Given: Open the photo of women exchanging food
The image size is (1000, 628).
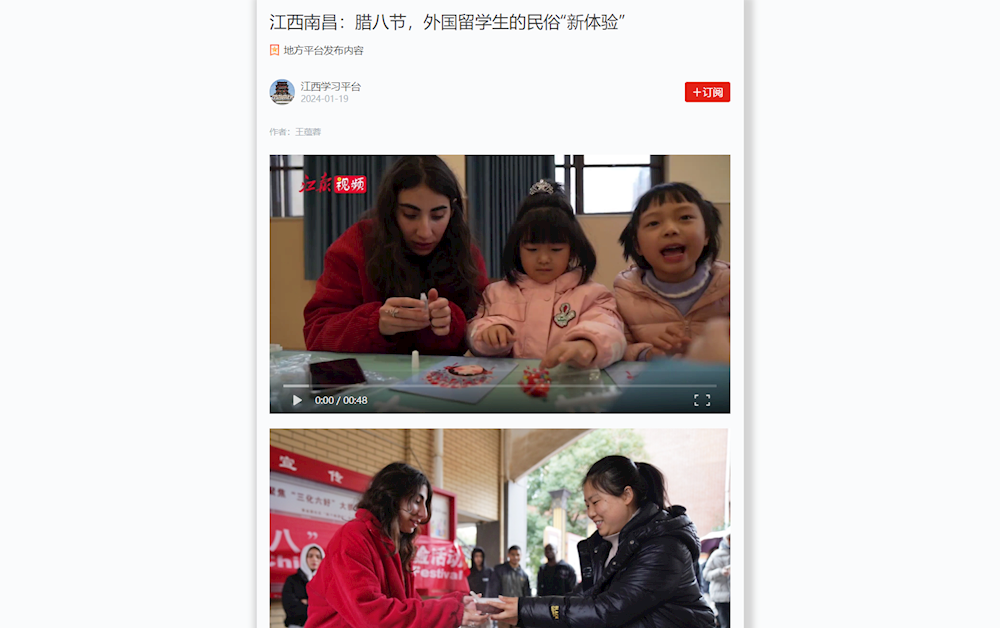Looking at the screenshot, I should click(499, 528).
